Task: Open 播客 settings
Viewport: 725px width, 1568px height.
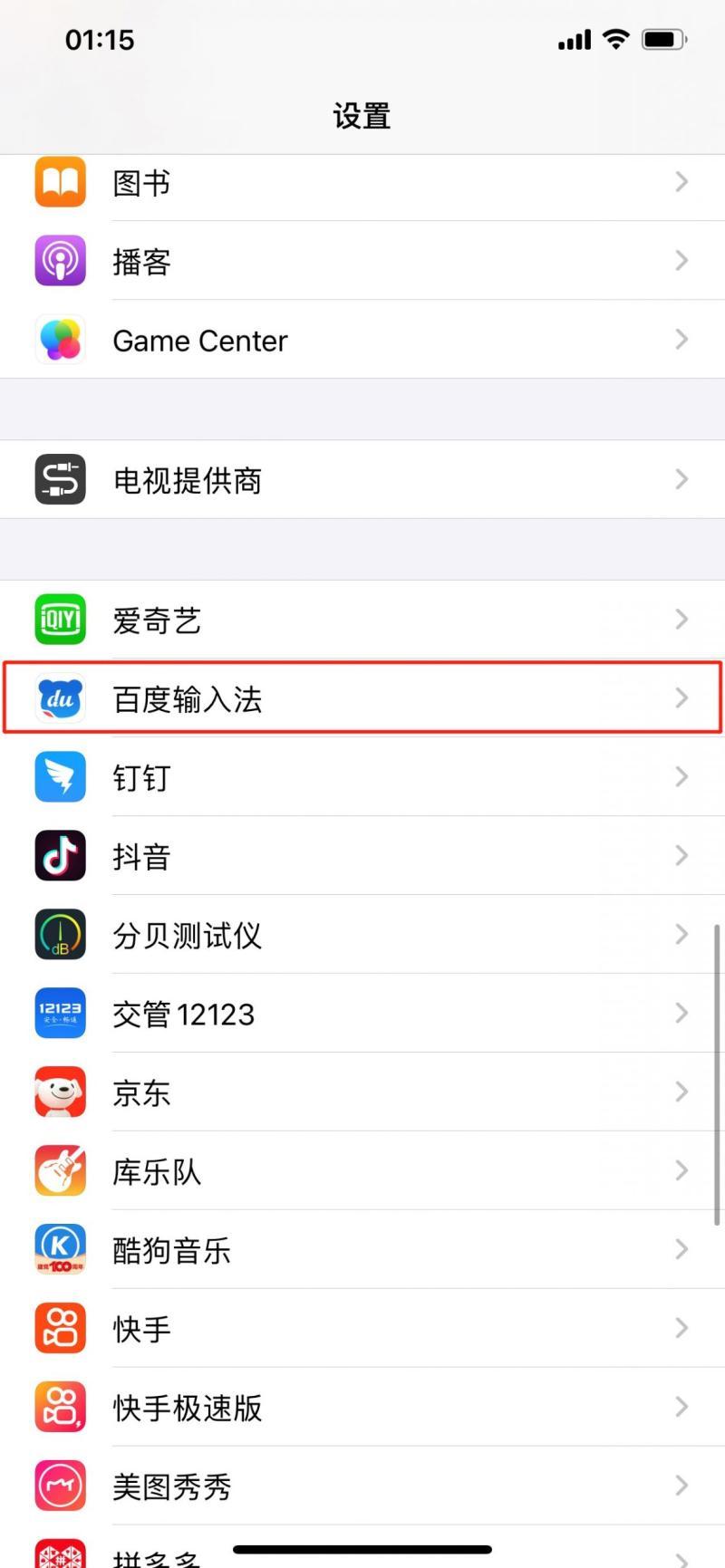Action: (362, 262)
